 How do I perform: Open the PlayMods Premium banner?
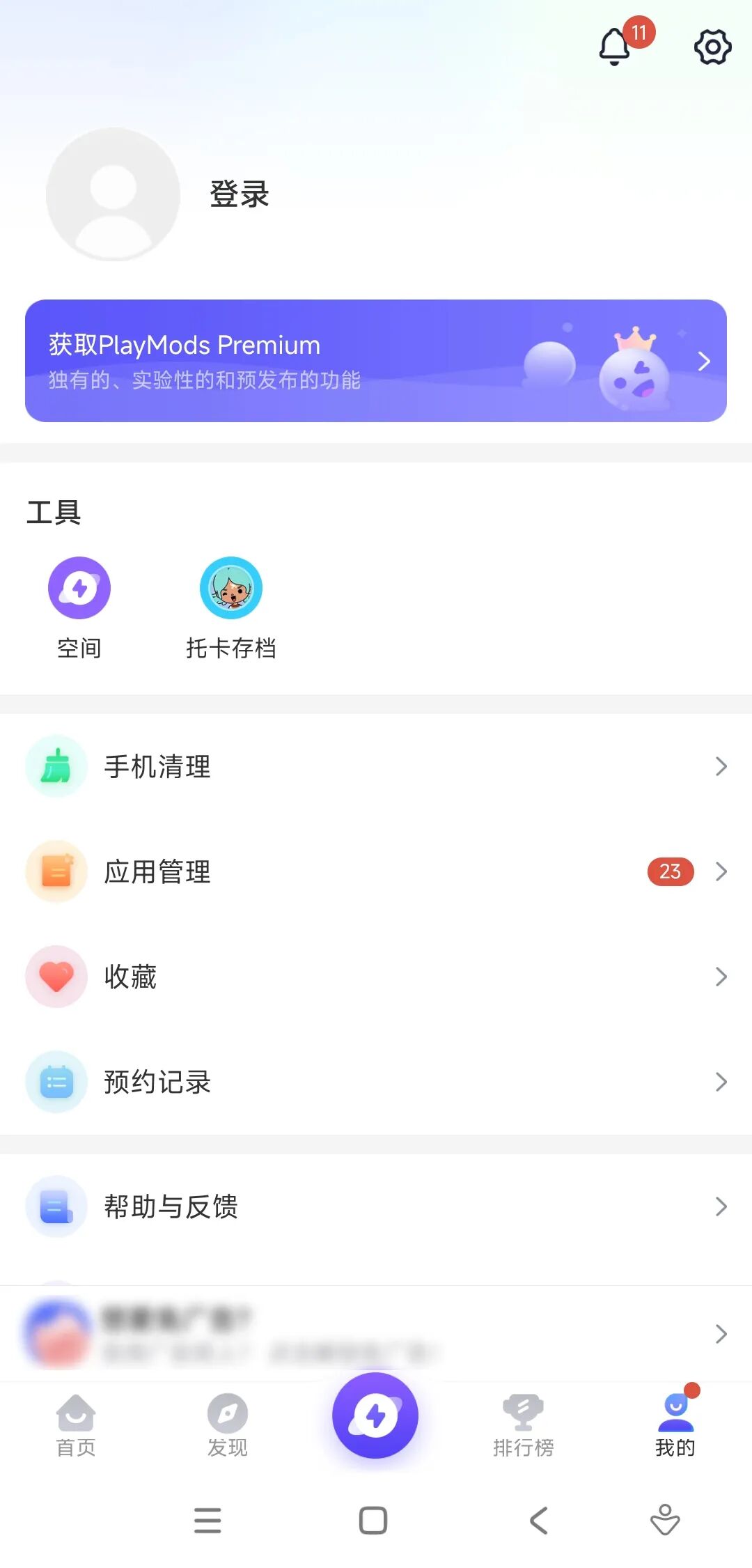click(x=376, y=361)
